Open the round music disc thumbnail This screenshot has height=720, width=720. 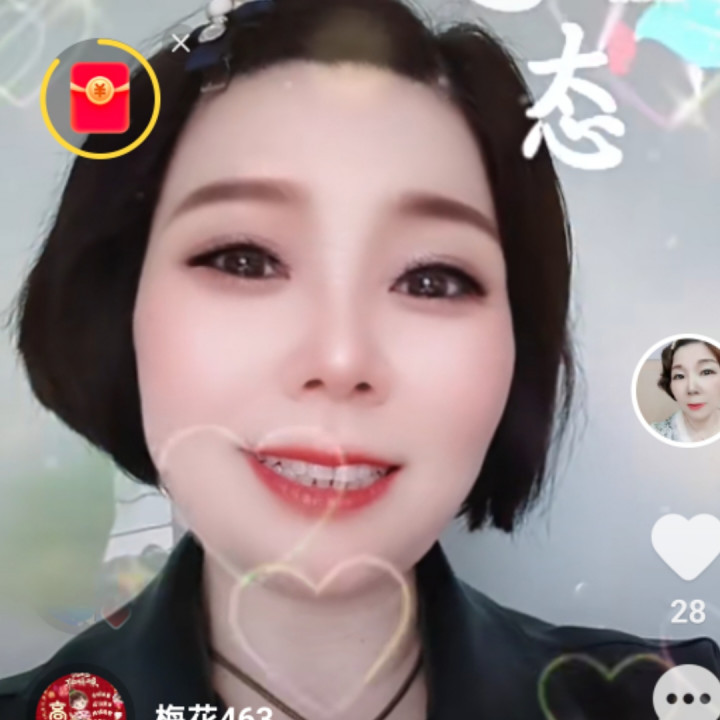(x=81, y=698)
